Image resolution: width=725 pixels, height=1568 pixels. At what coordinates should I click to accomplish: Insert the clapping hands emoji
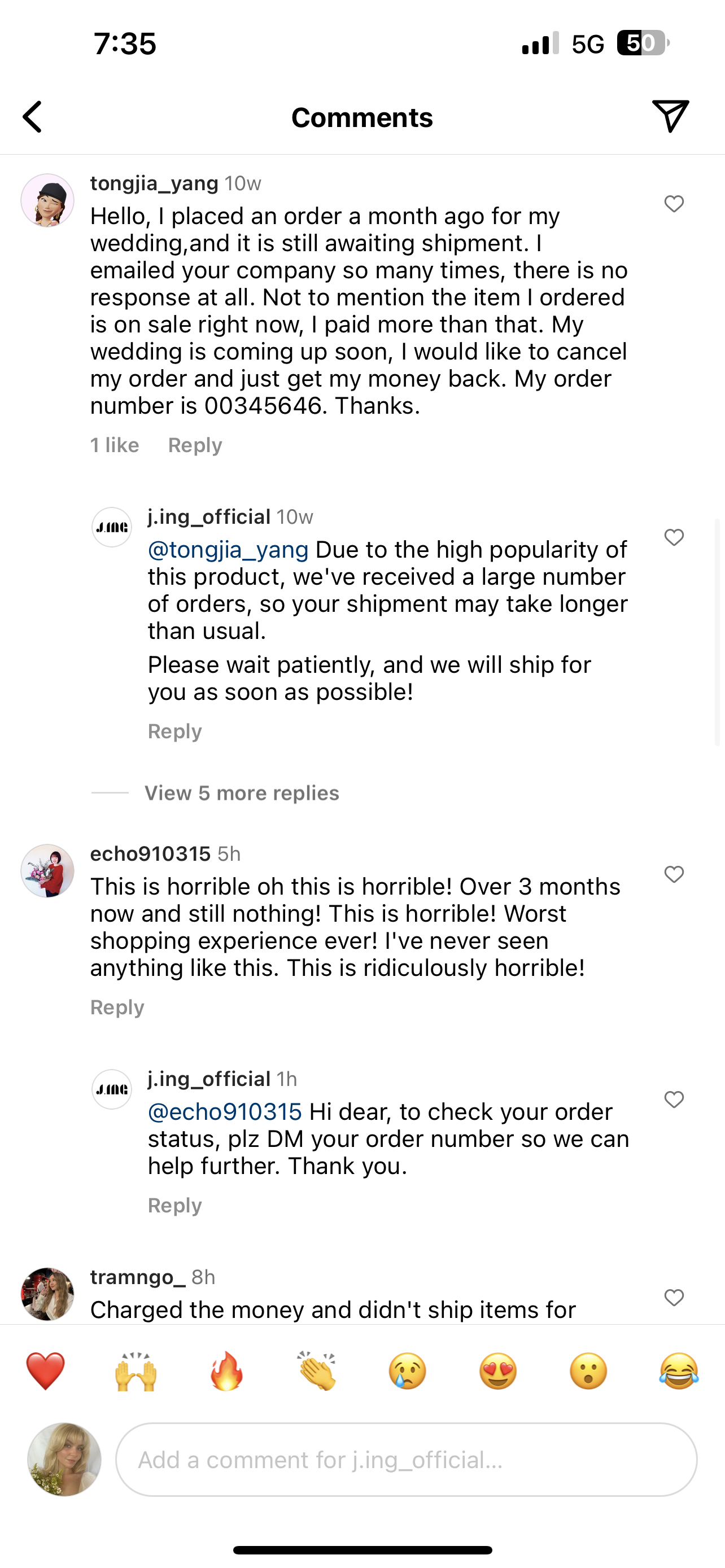pos(317,1372)
